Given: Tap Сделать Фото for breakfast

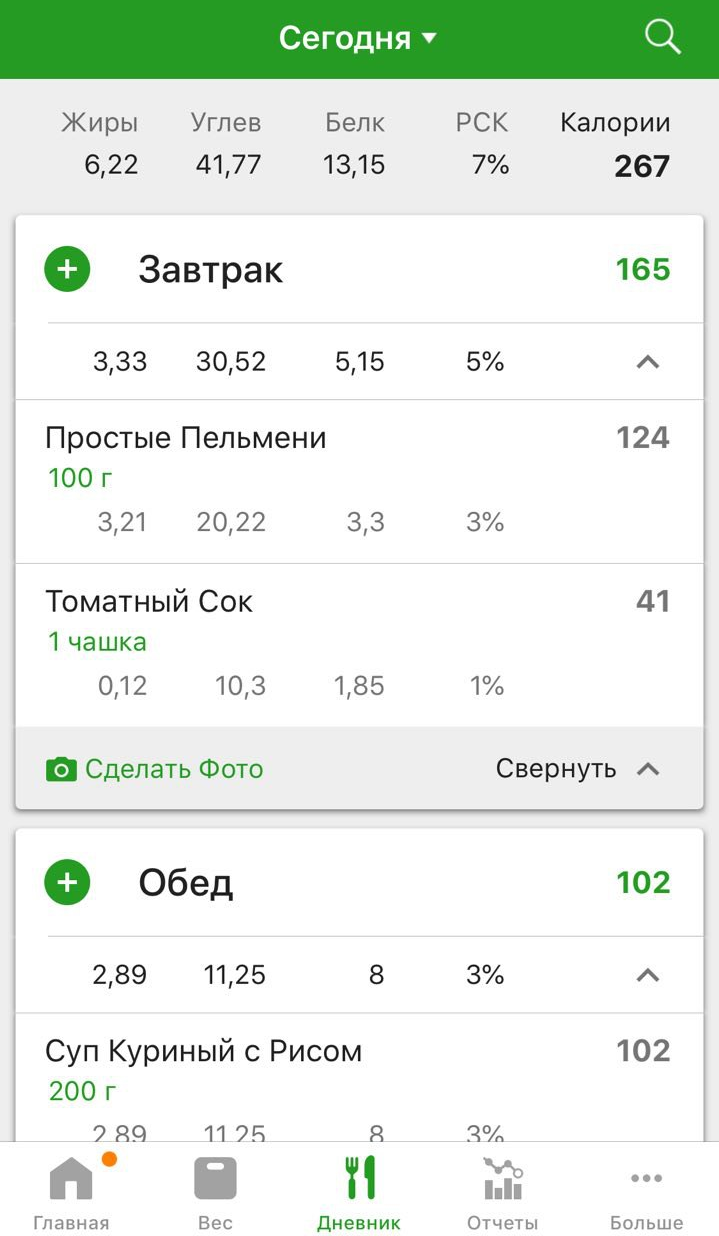Looking at the screenshot, I should (155, 769).
